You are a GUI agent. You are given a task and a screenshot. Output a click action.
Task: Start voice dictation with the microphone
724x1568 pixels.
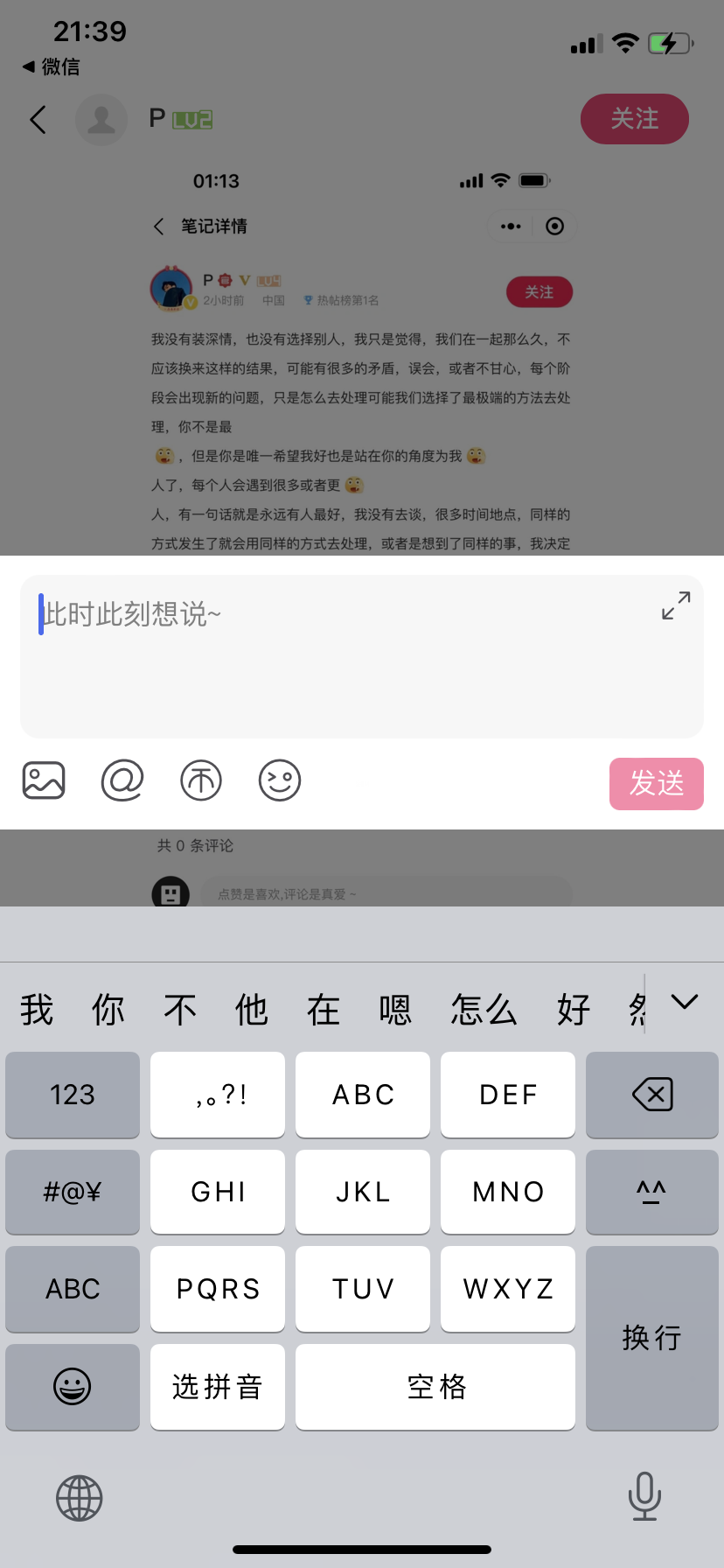644,1496
